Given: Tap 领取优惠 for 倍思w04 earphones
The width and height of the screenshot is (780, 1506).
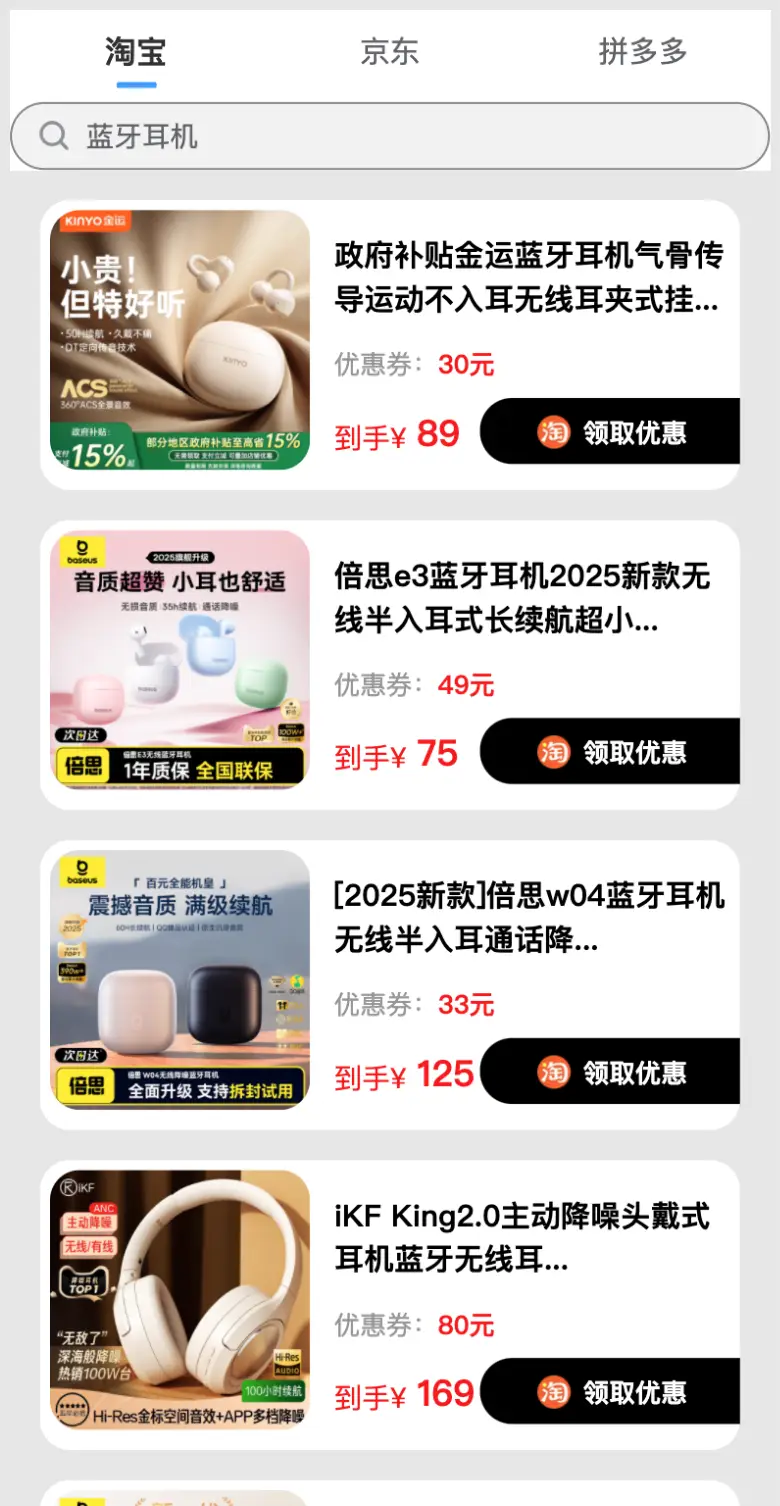Looking at the screenshot, I should pos(610,1072).
